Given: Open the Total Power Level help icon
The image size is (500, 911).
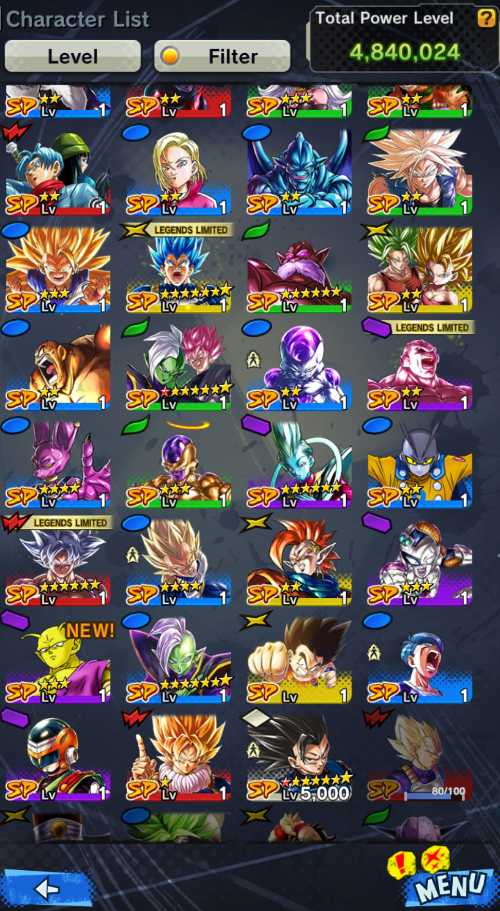Looking at the screenshot, I should [486, 18].
